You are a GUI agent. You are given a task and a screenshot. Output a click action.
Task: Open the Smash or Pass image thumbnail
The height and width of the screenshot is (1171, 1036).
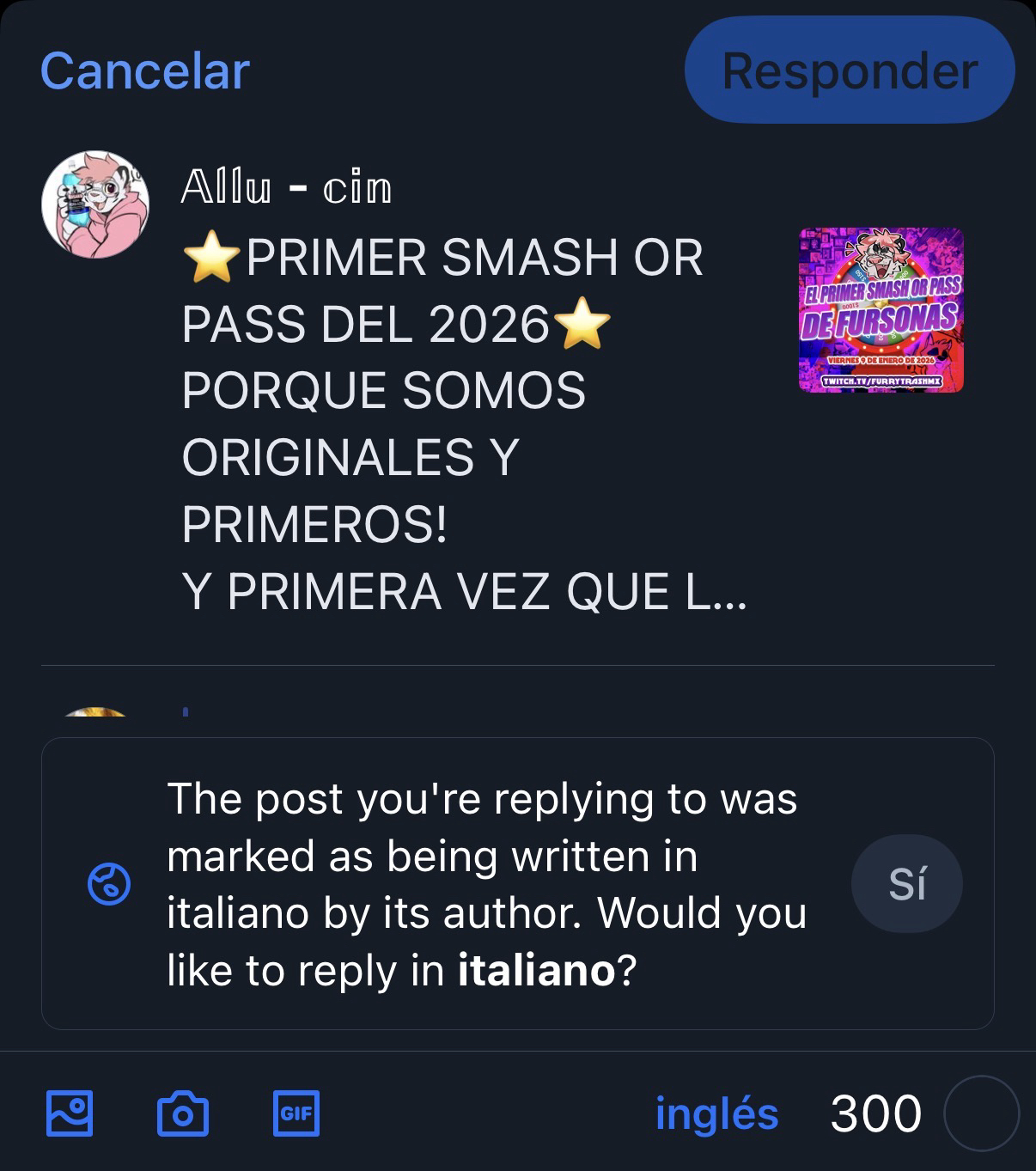pos(881,310)
